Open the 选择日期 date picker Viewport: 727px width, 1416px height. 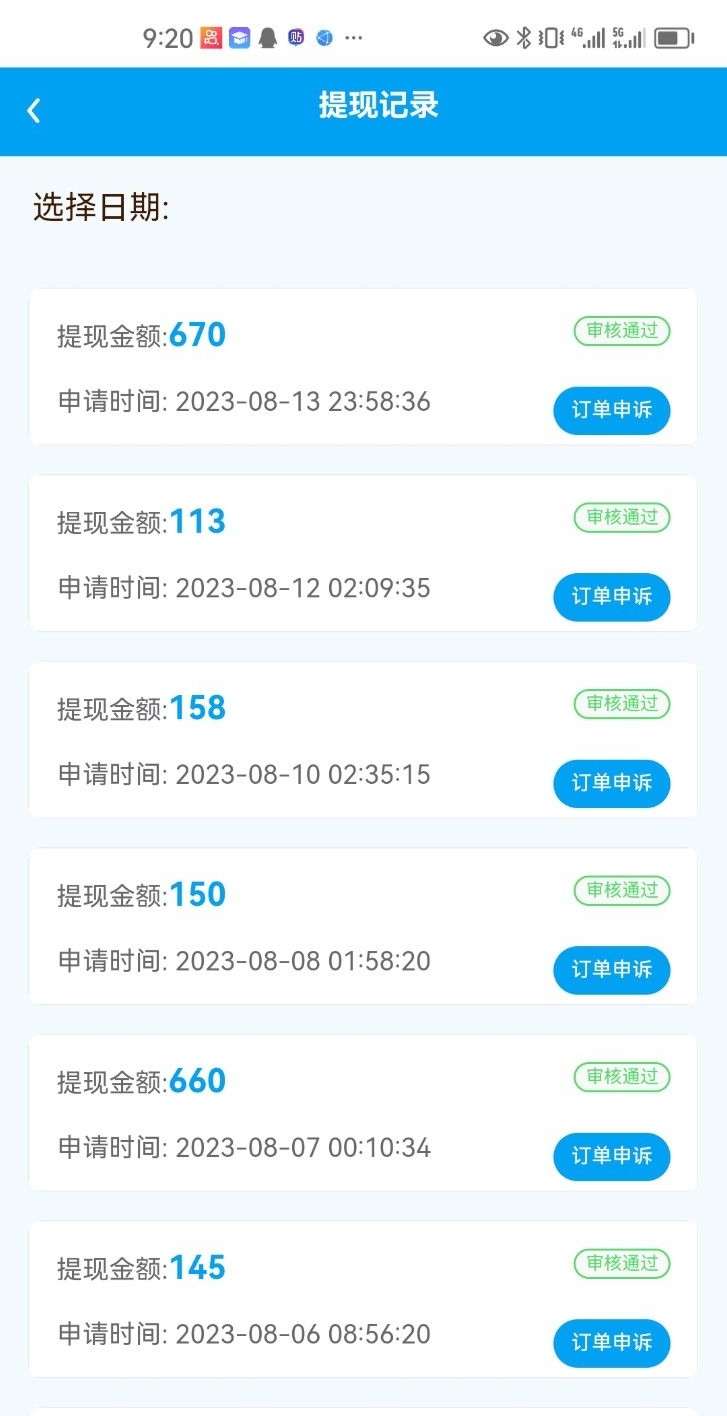click(101, 208)
